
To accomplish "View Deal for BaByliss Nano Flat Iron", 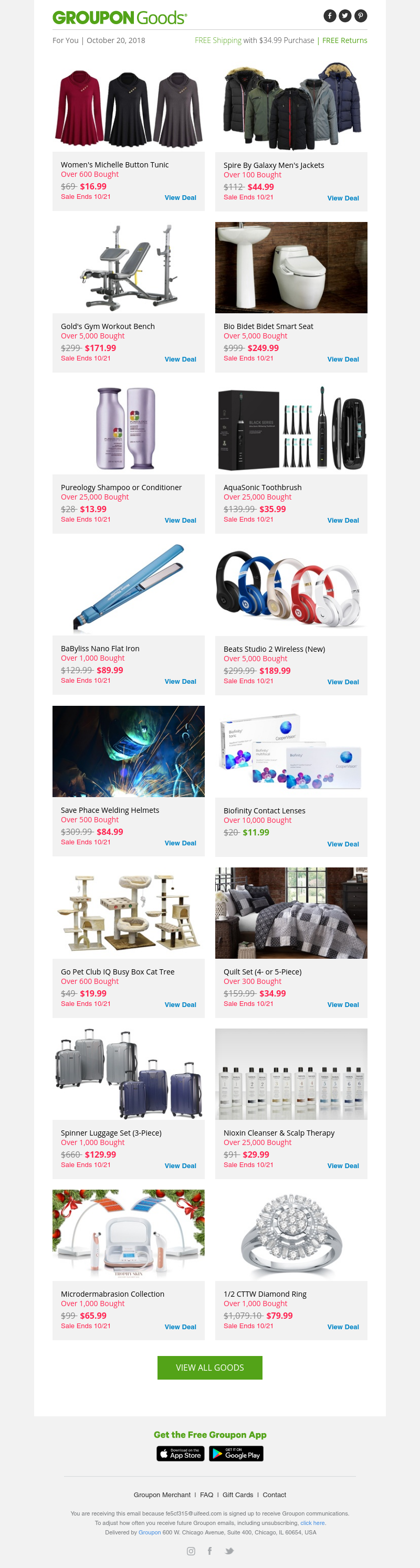I will tap(180, 682).
